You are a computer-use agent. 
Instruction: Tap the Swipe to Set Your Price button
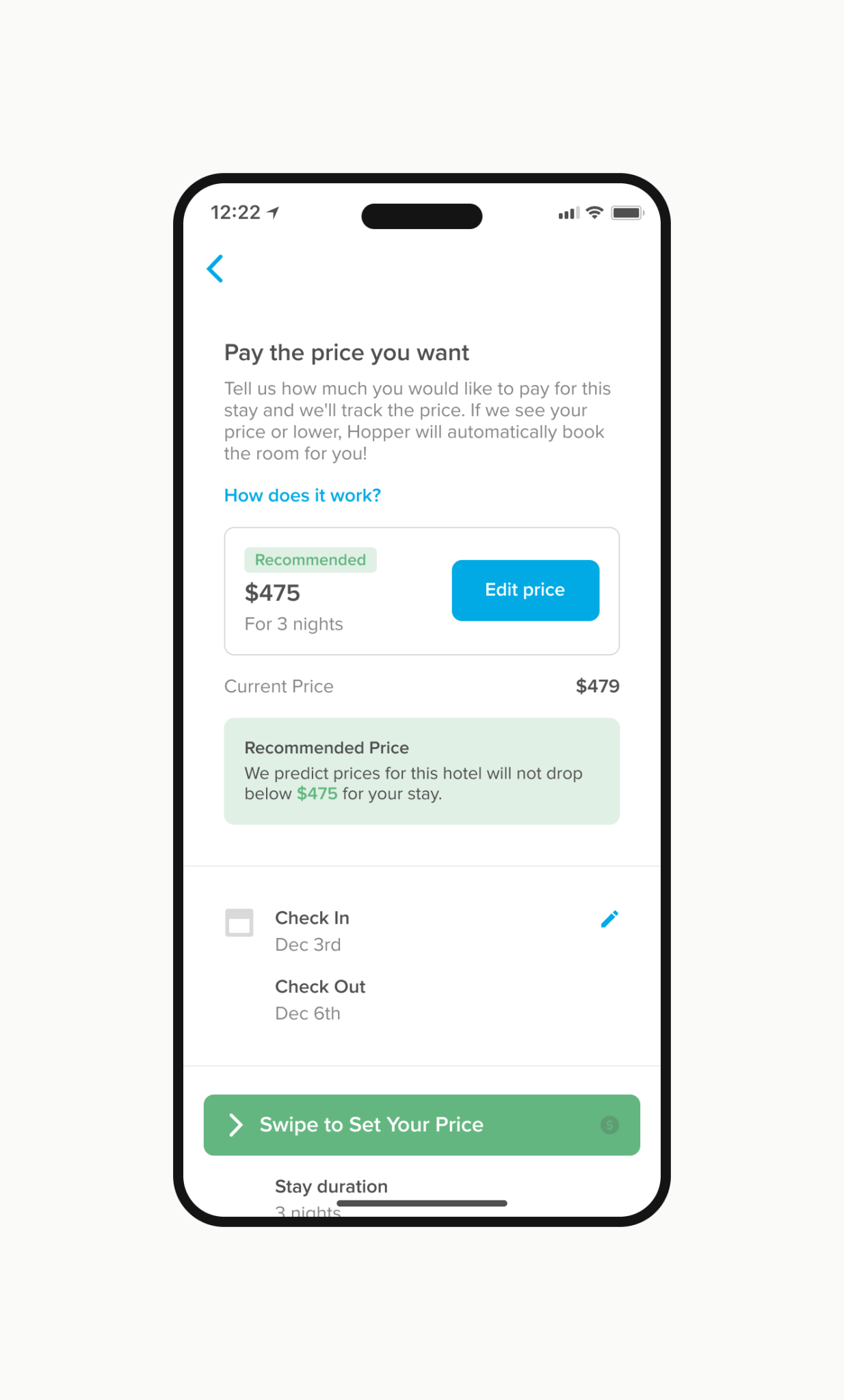click(422, 1125)
